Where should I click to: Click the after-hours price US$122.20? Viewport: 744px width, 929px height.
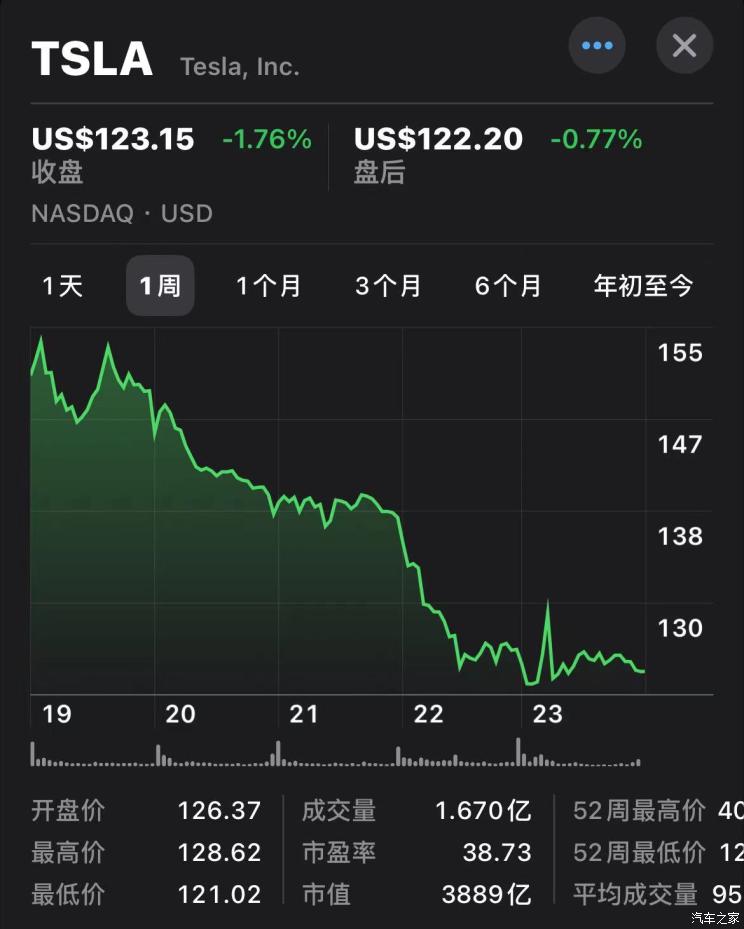point(439,139)
